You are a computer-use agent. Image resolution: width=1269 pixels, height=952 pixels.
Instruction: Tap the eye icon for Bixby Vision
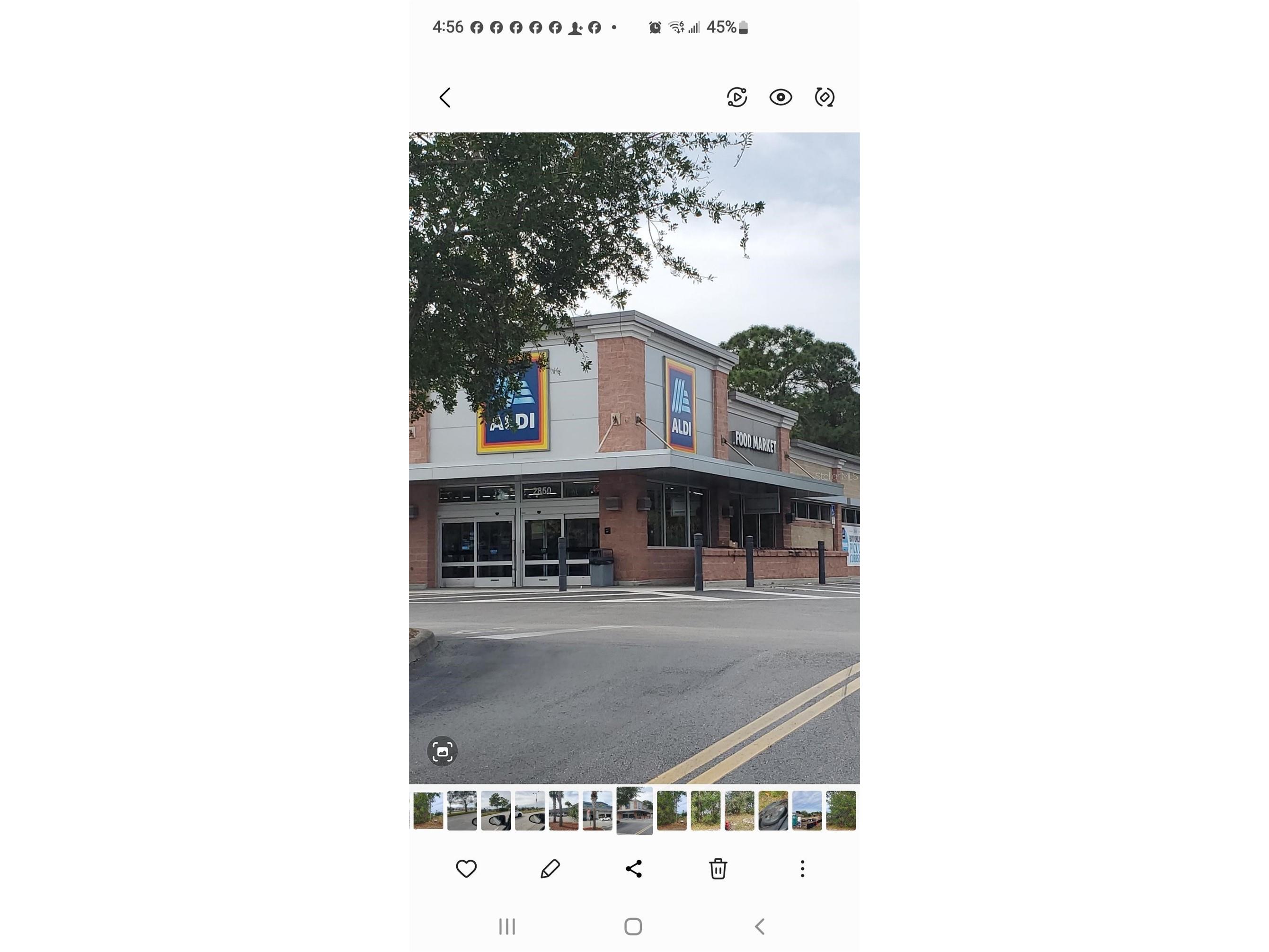780,97
